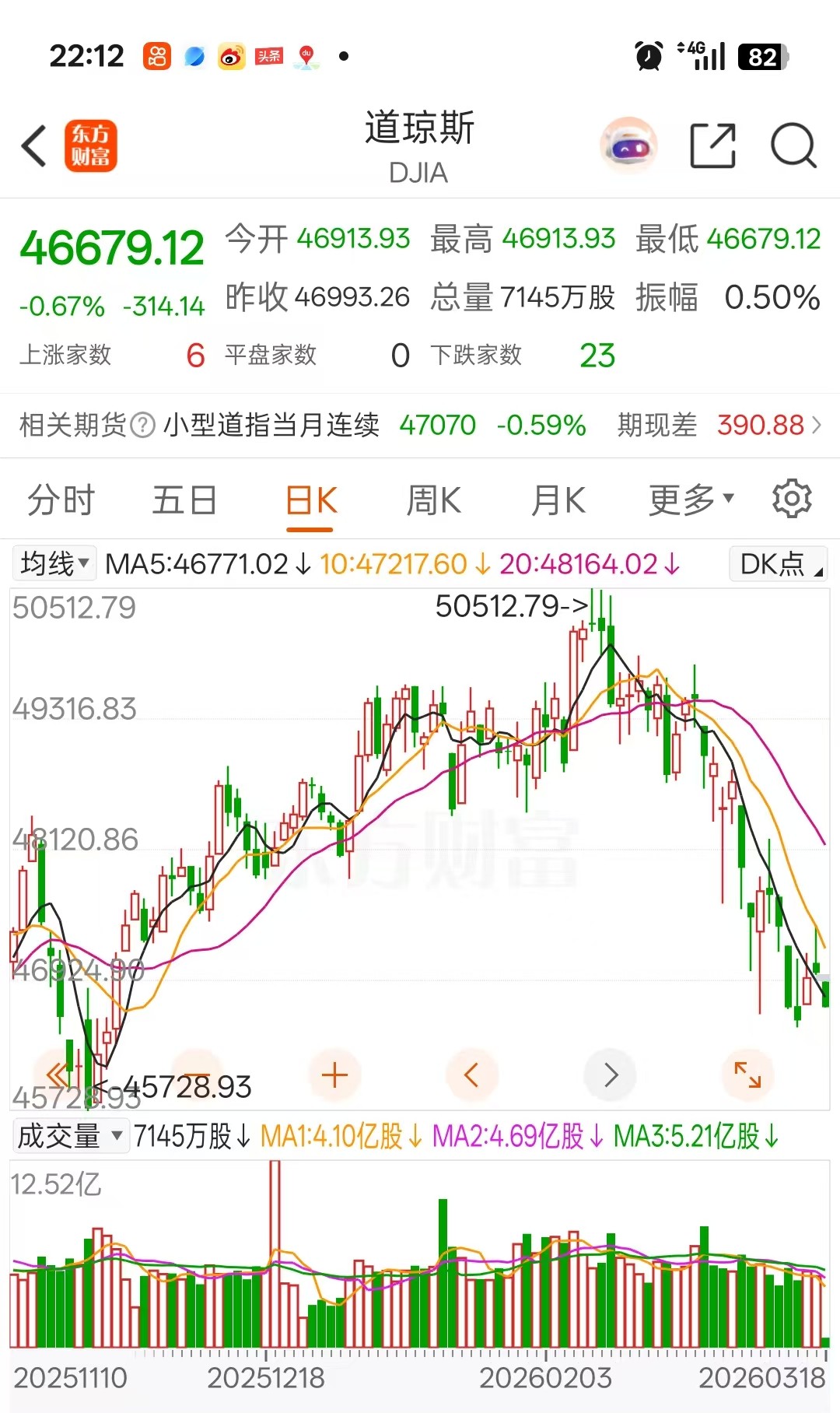This screenshot has width=840, height=1413.
Task: Tap the 东方财富 logo button
Action: 91,146
